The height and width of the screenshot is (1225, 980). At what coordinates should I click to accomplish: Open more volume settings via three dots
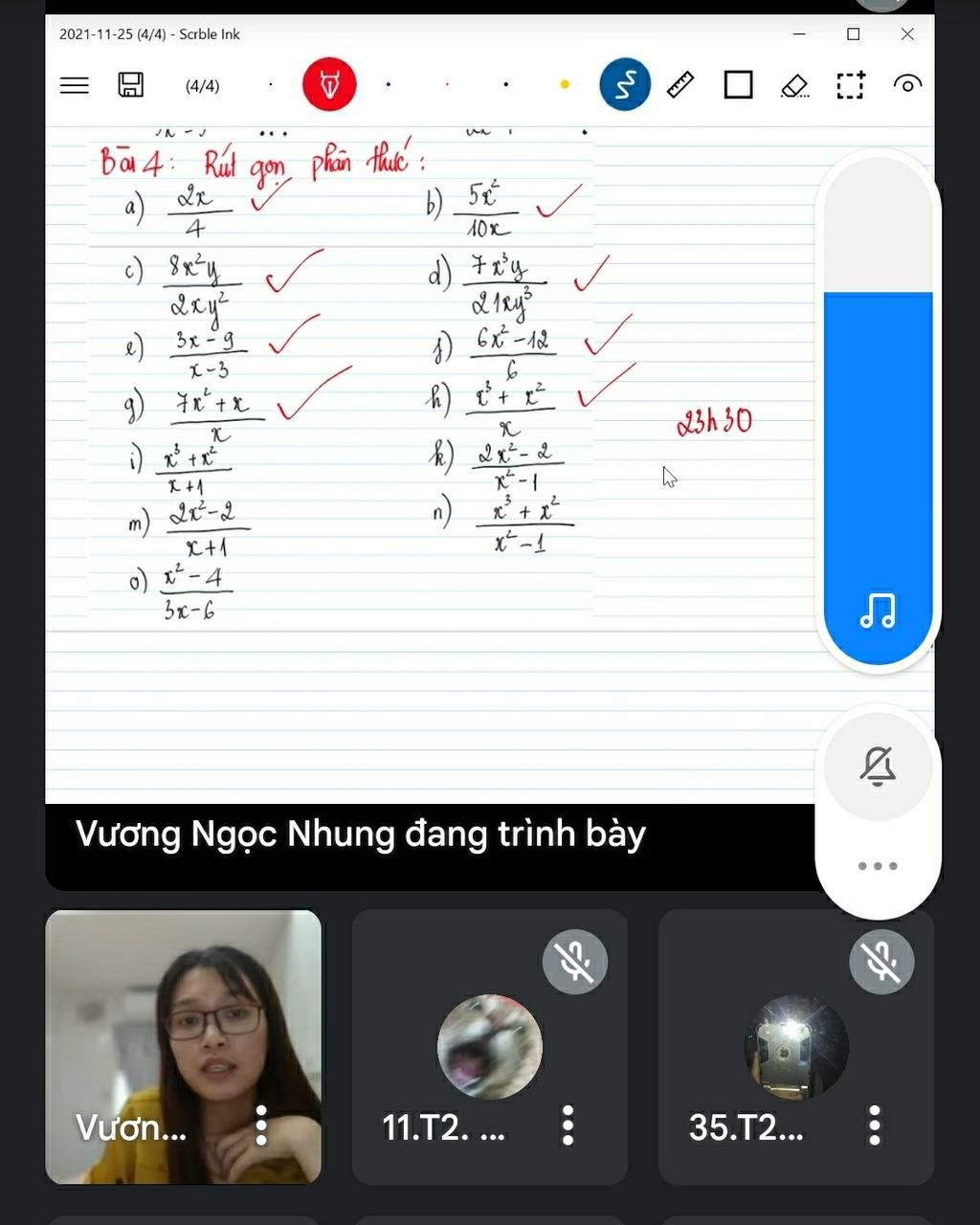click(878, 866)
